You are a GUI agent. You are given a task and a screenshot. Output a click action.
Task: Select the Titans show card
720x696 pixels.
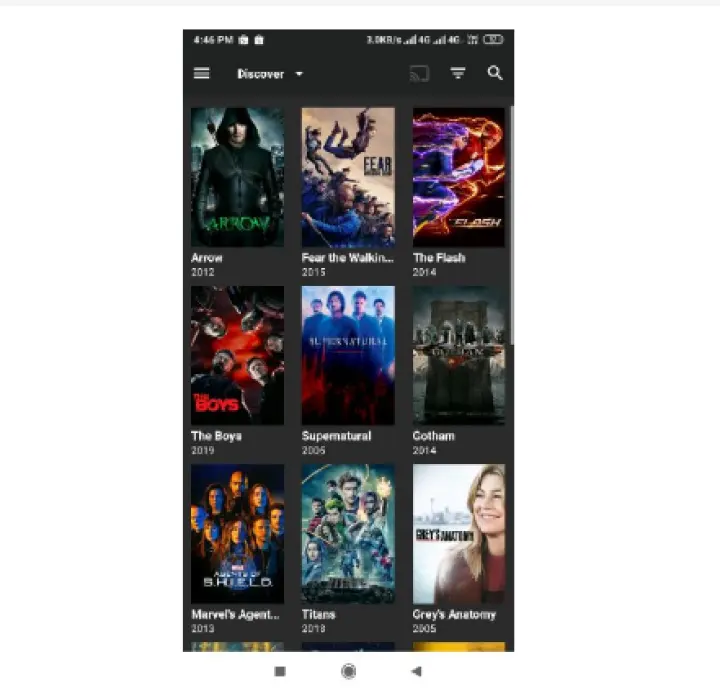click(348, 534)
